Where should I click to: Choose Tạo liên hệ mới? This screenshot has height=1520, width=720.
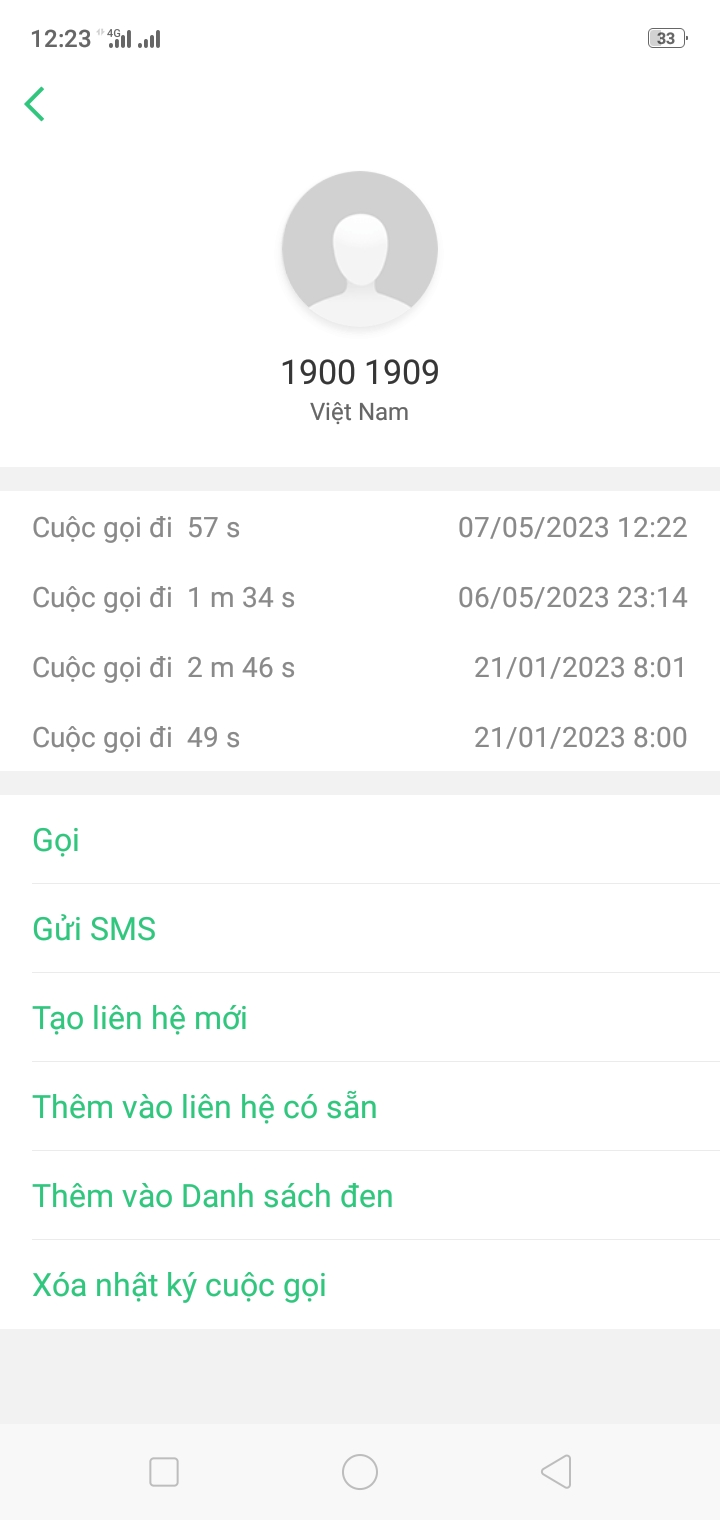click(140, 1018)
